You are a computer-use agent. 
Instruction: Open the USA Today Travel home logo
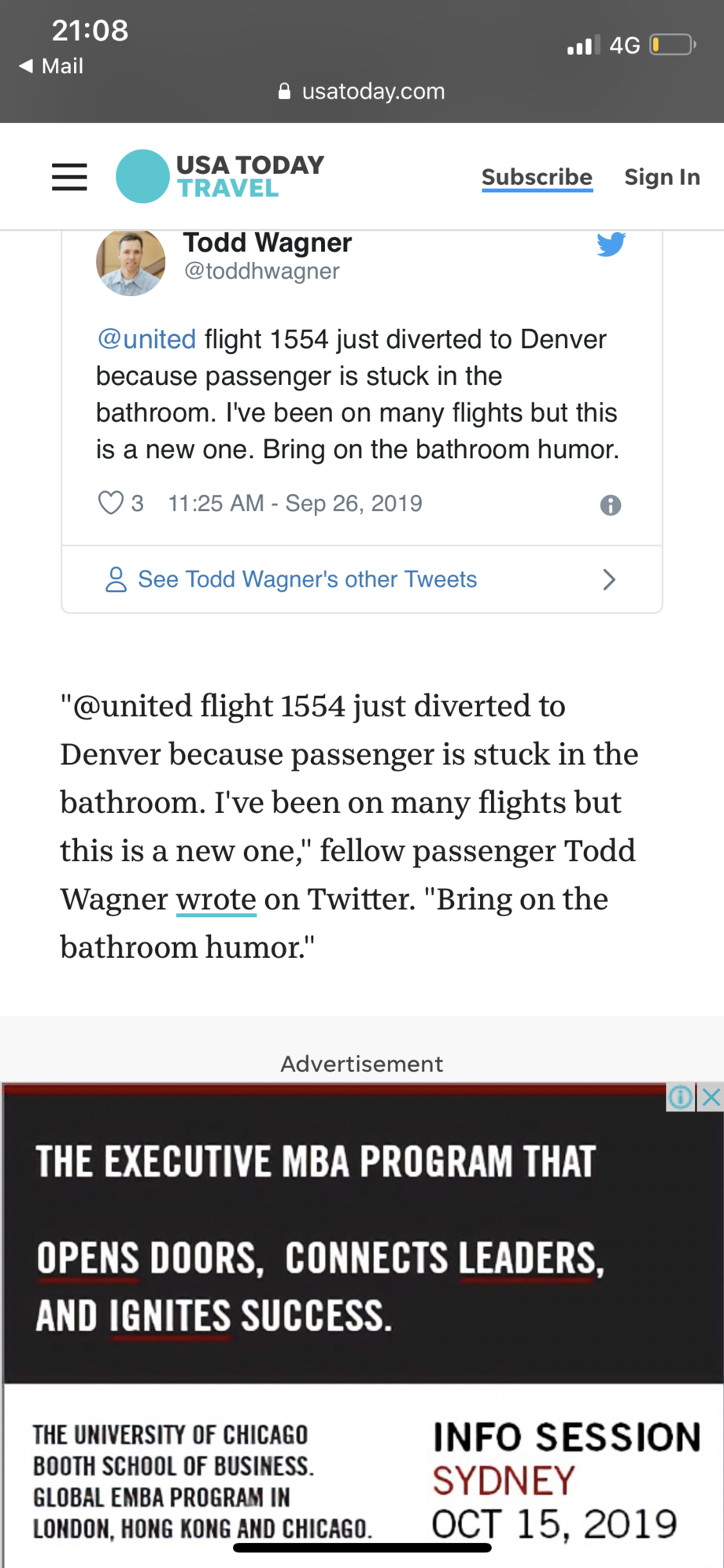(x=220, y=176)
